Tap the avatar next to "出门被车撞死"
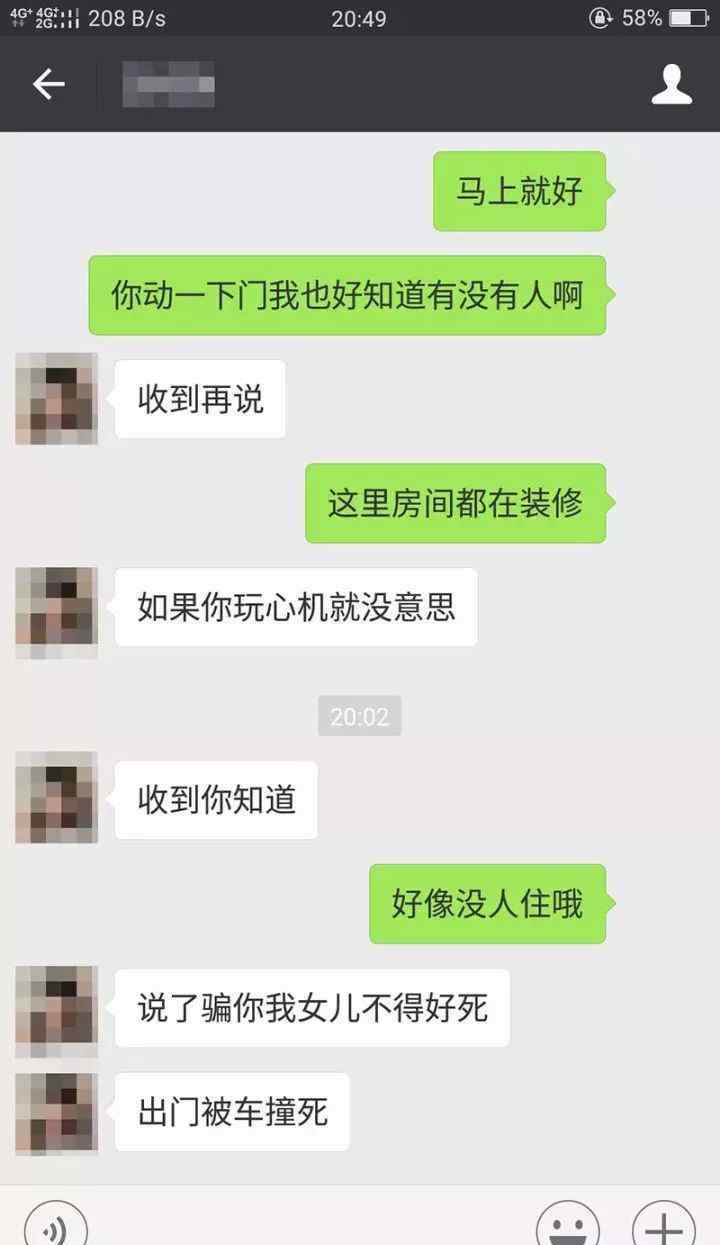This screenshot has height=1245, width=720. coord(56,1113)
